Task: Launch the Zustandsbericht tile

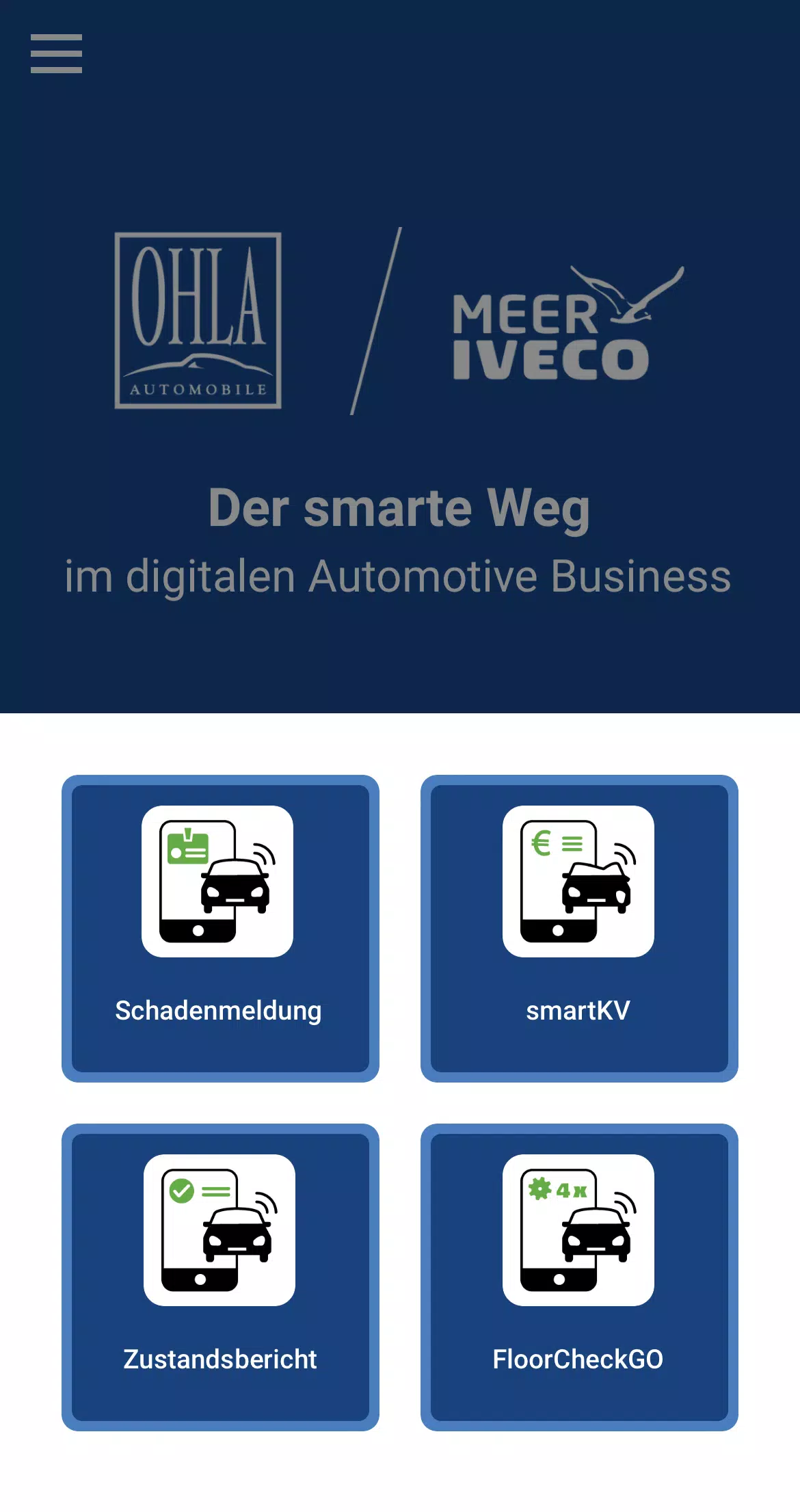Action: click(x=220, y=1277)
